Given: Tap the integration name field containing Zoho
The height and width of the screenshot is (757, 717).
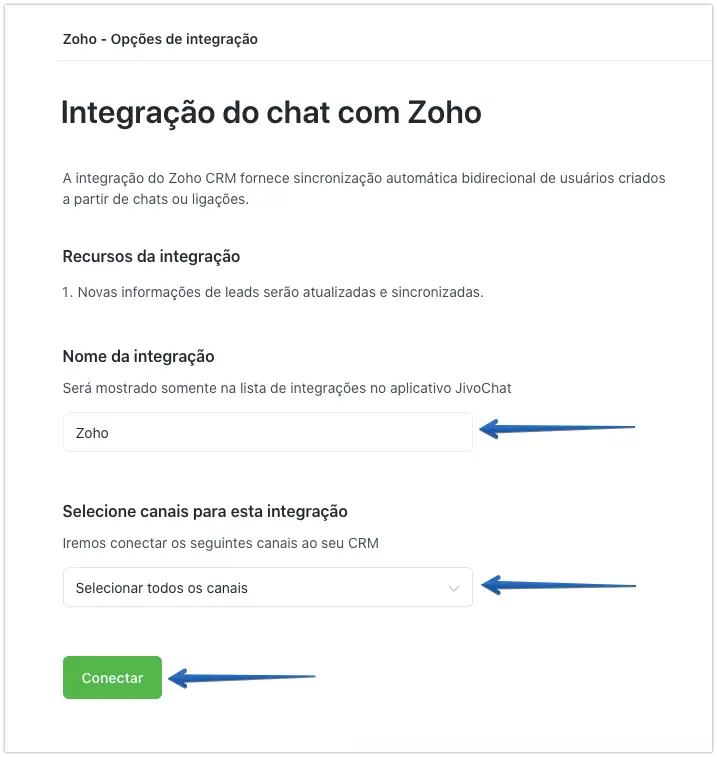Looking at the screenshot, I should 267,433.
